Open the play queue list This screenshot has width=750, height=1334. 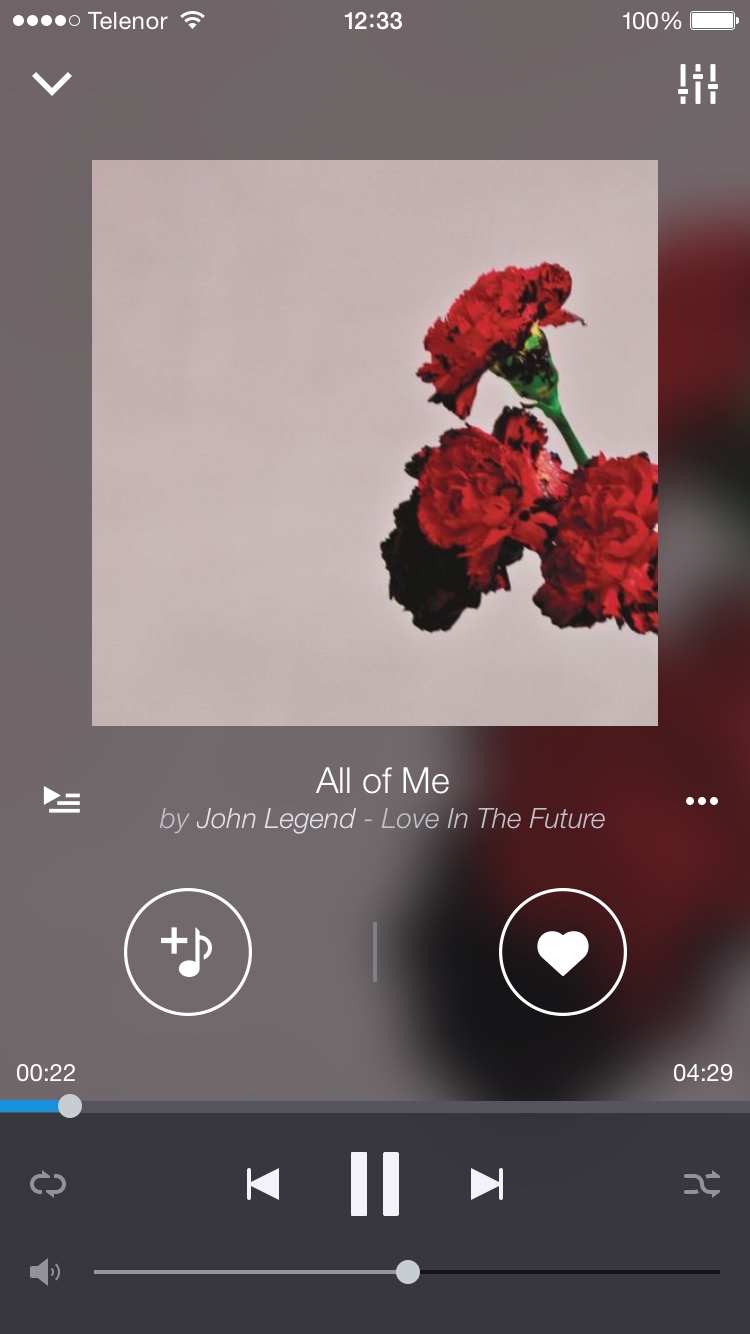(x=62, y=800)
